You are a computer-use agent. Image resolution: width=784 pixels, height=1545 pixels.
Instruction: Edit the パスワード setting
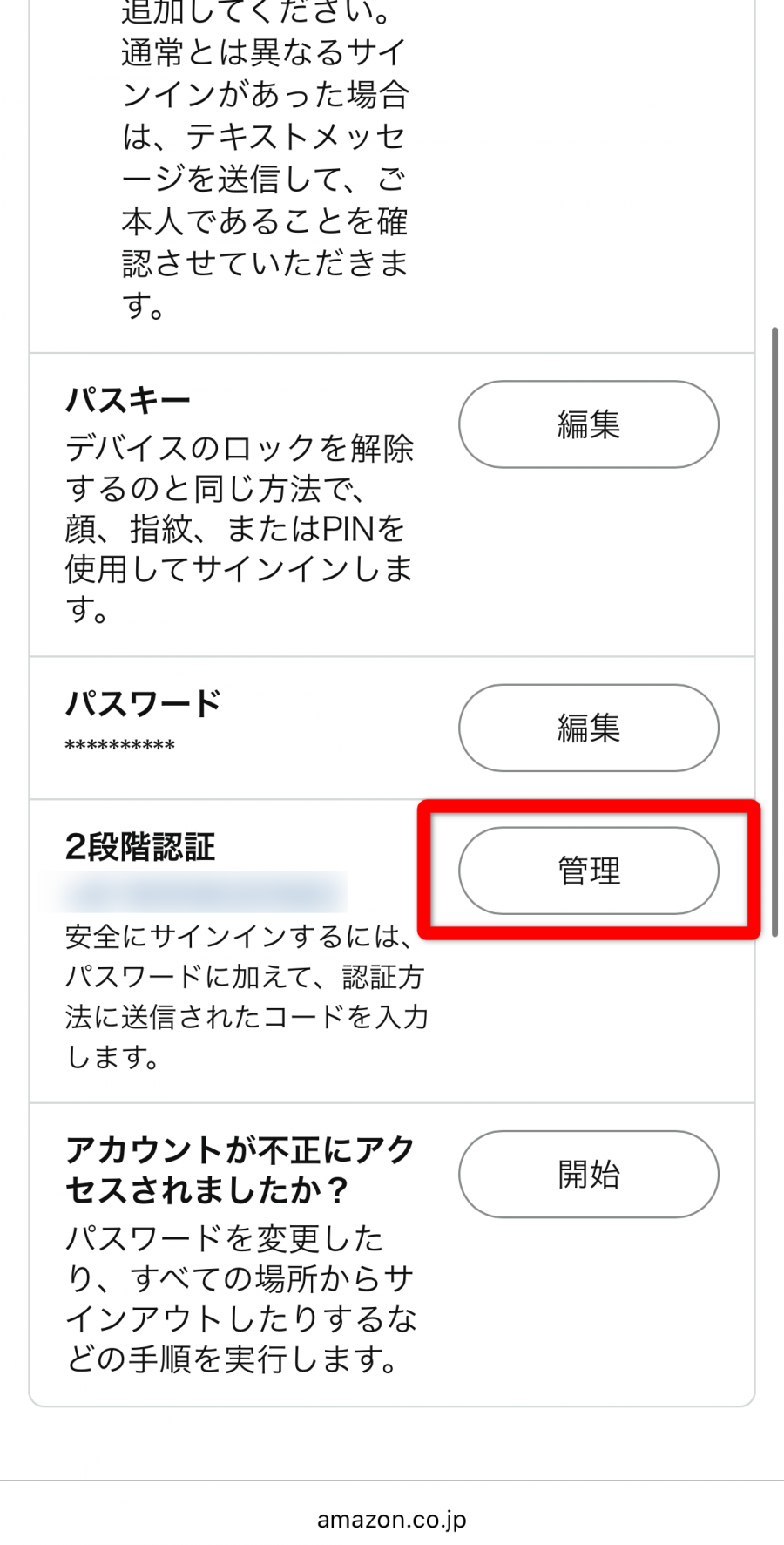[x=588, y=728]
